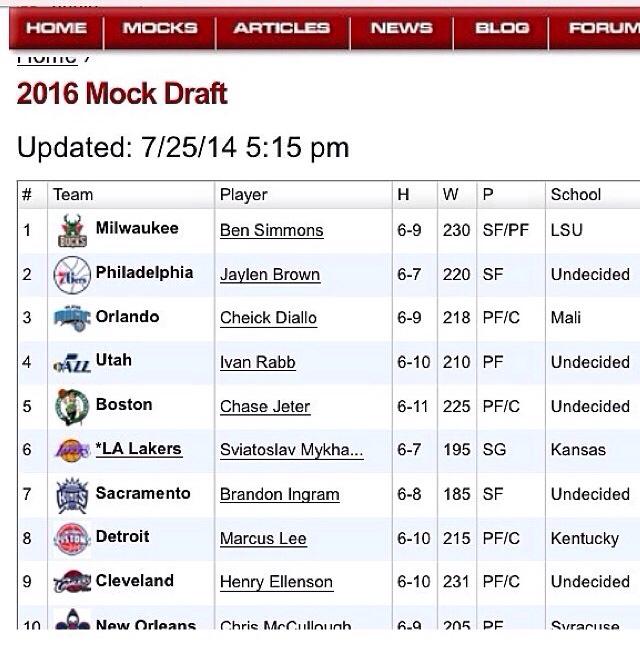The height and width of the screenshot is (648, 640).
Task: Open Chase Jeter's player page
Action: tap(265, 406)
